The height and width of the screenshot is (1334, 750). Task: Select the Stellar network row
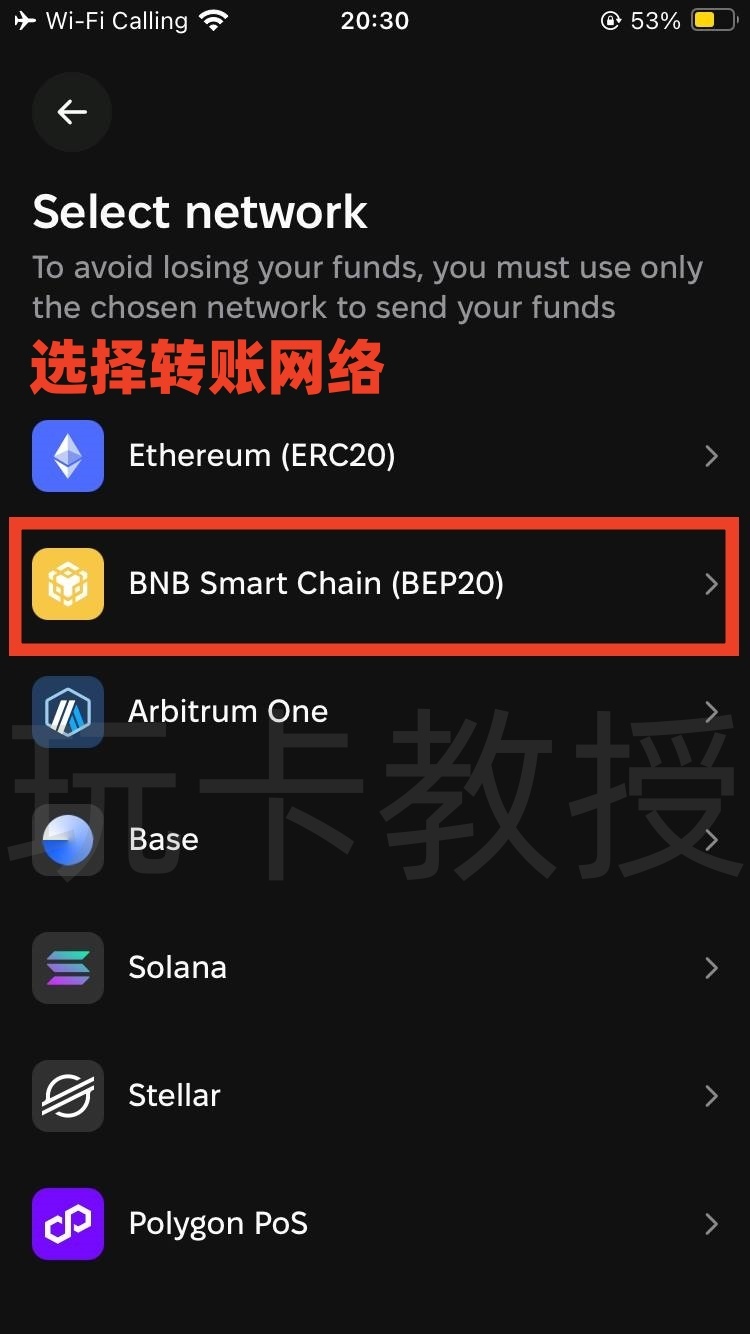click(375, 1096)
